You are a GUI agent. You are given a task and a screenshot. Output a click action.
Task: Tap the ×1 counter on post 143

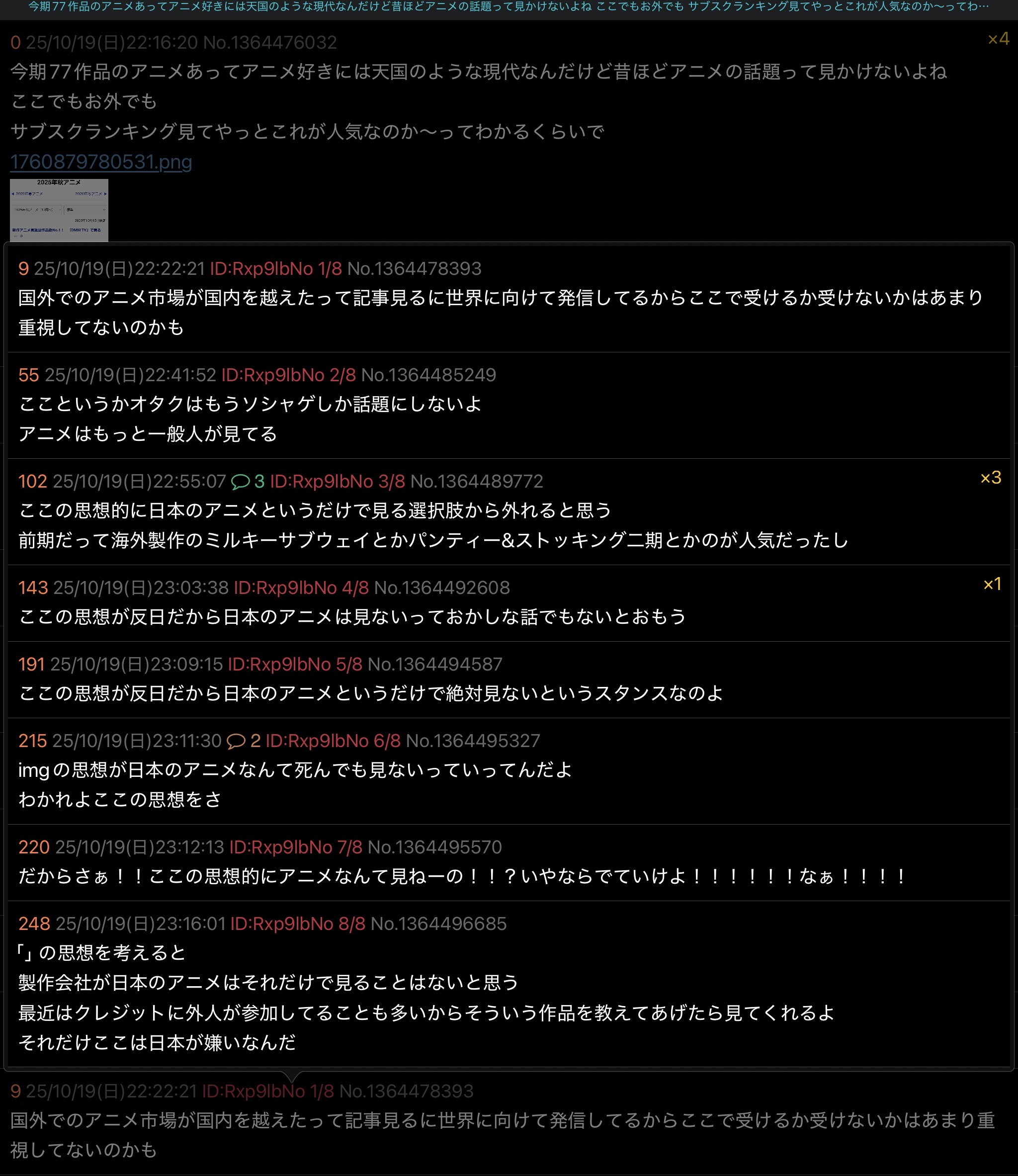(x=992, y=584)
